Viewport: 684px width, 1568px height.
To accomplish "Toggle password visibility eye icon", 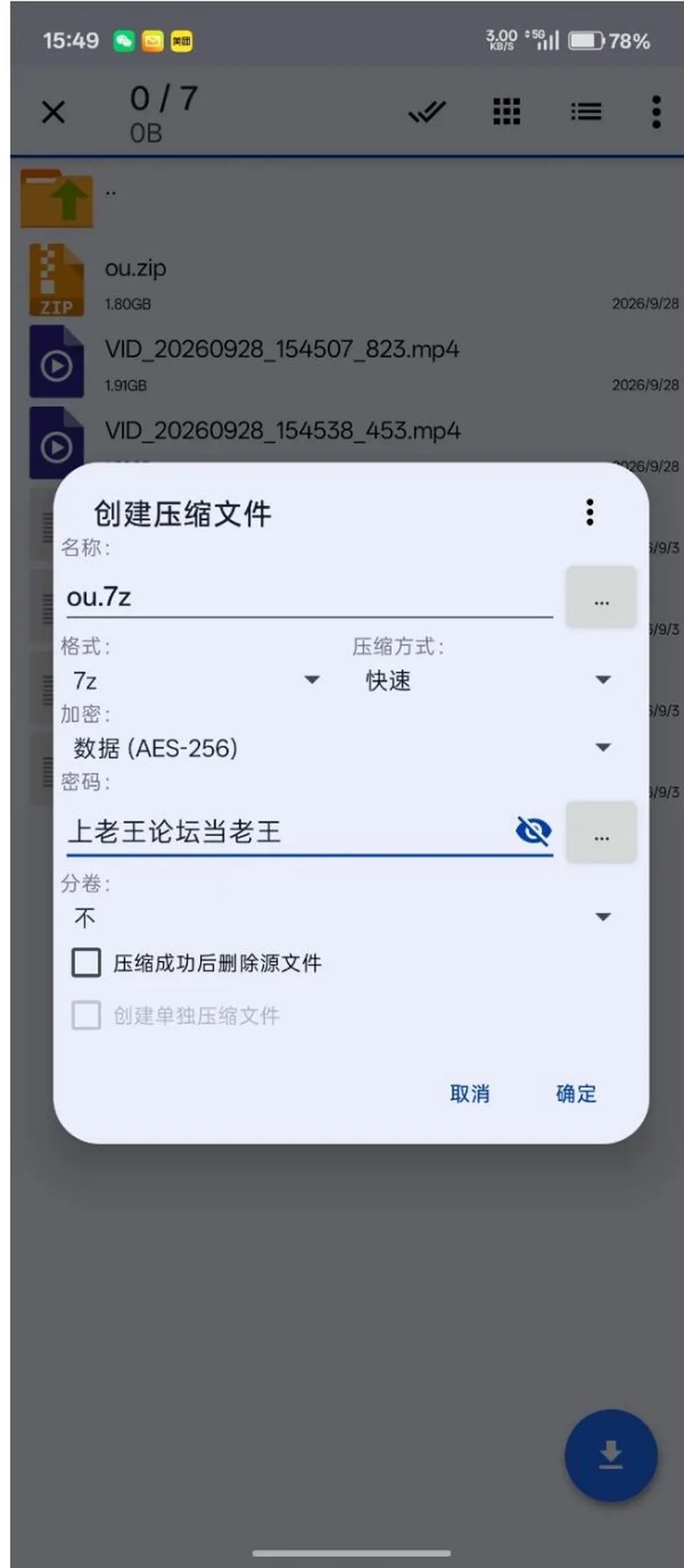I will pyautogui.click(x=533, y=831).
